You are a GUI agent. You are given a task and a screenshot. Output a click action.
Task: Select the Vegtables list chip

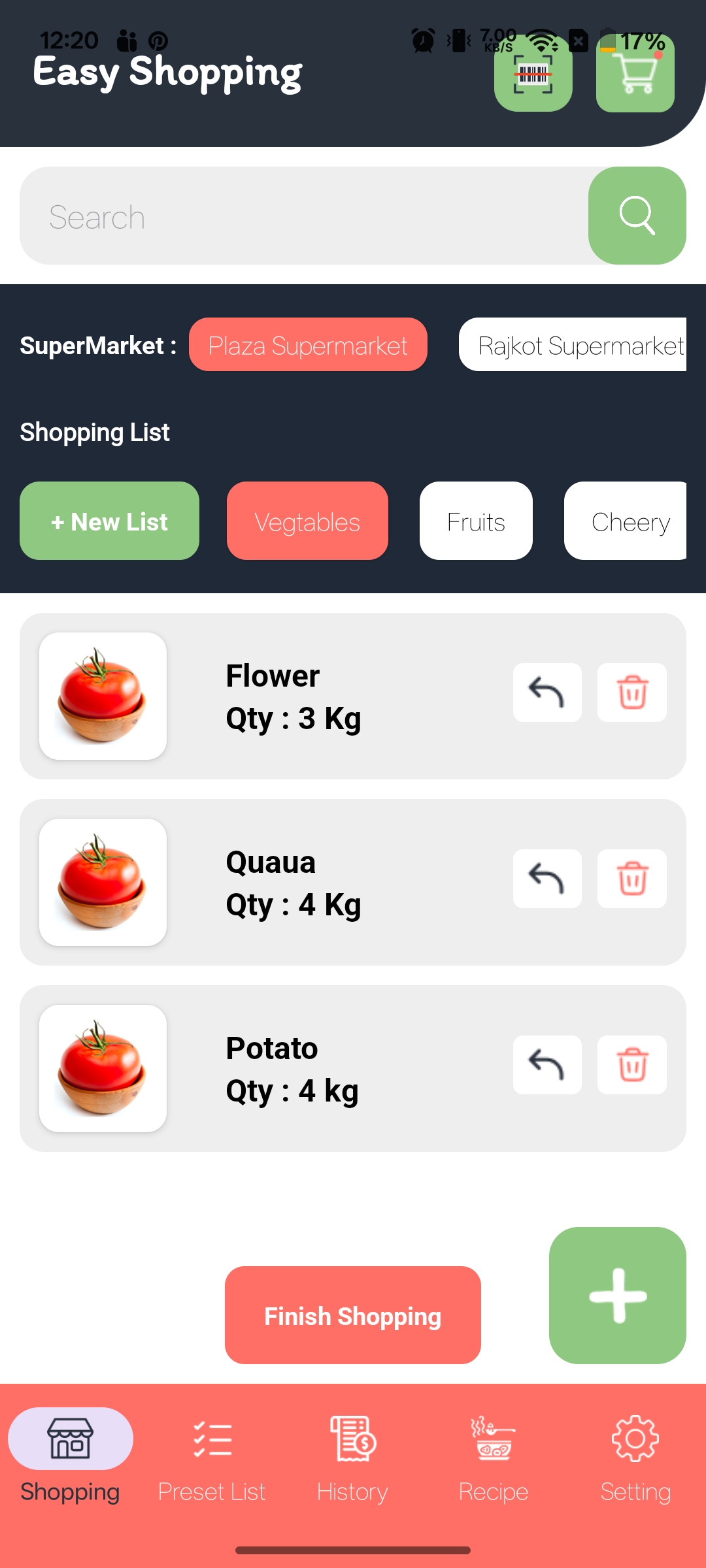pyautogui.click(x=307, y=521)
